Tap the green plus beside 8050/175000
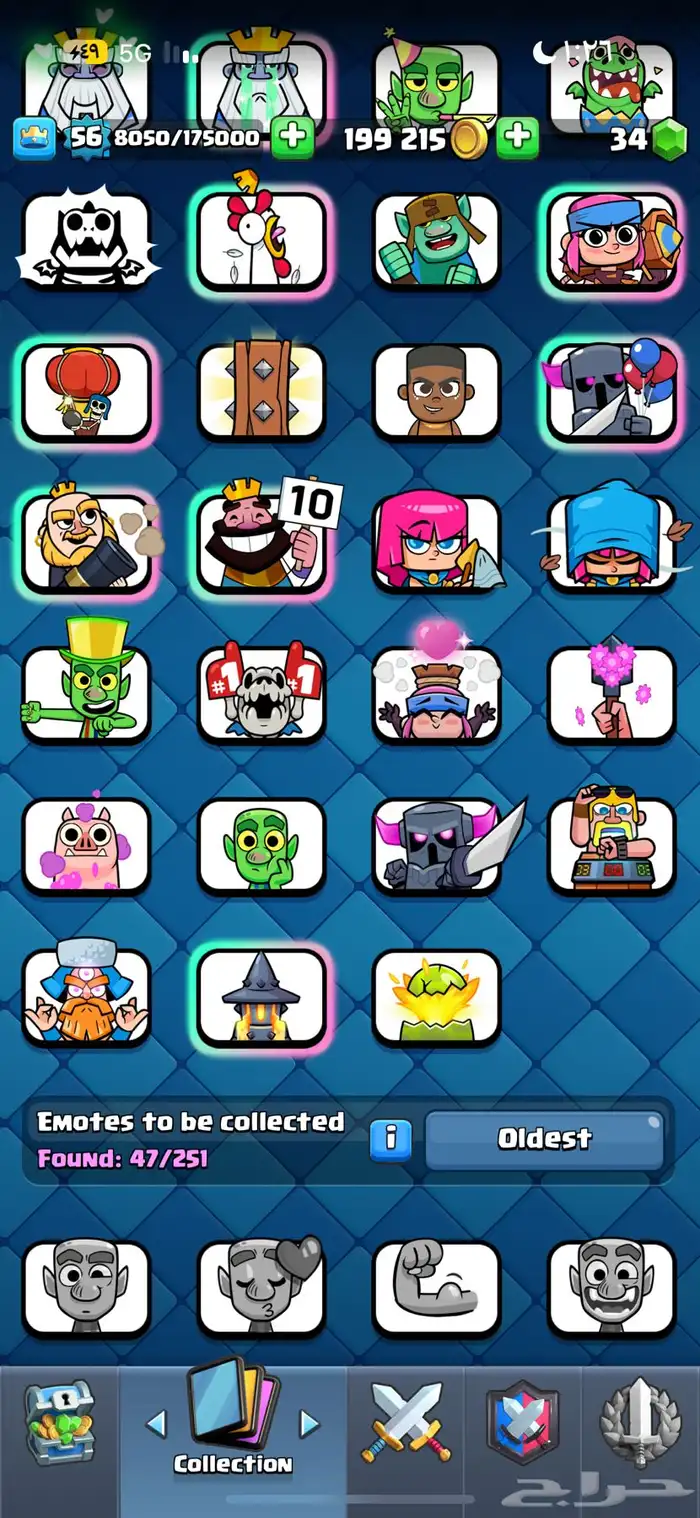 coord(292,138)
